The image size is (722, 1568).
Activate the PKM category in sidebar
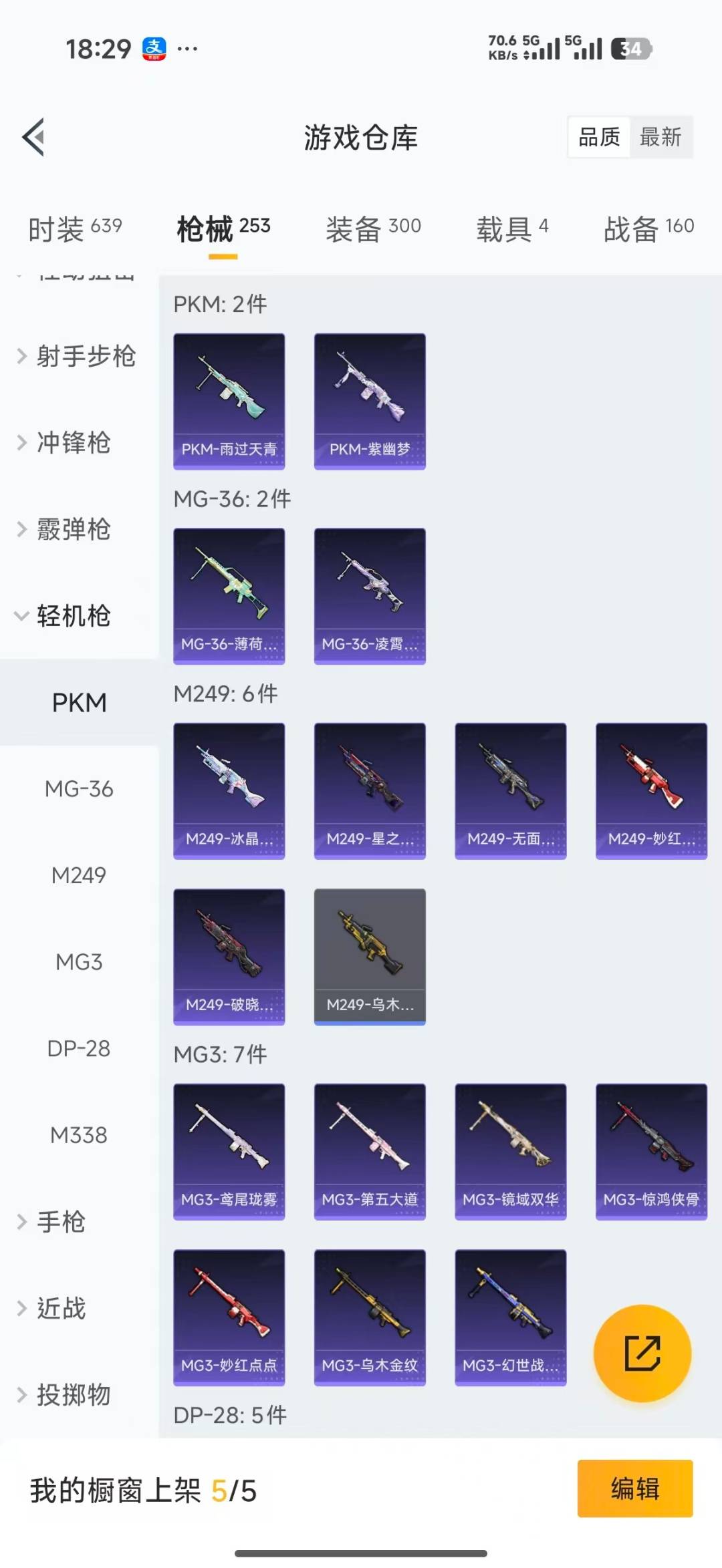(80, 702)
